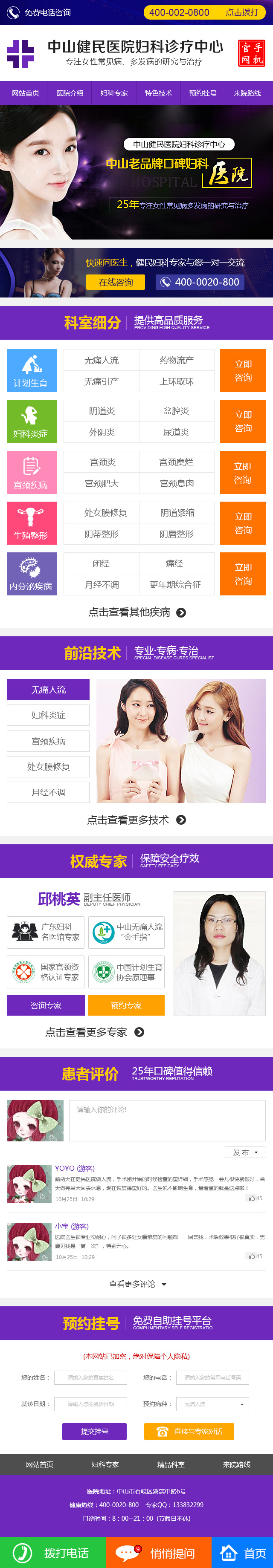
Task: Tap 点击查看其他疾病
Action: [136, 612]
